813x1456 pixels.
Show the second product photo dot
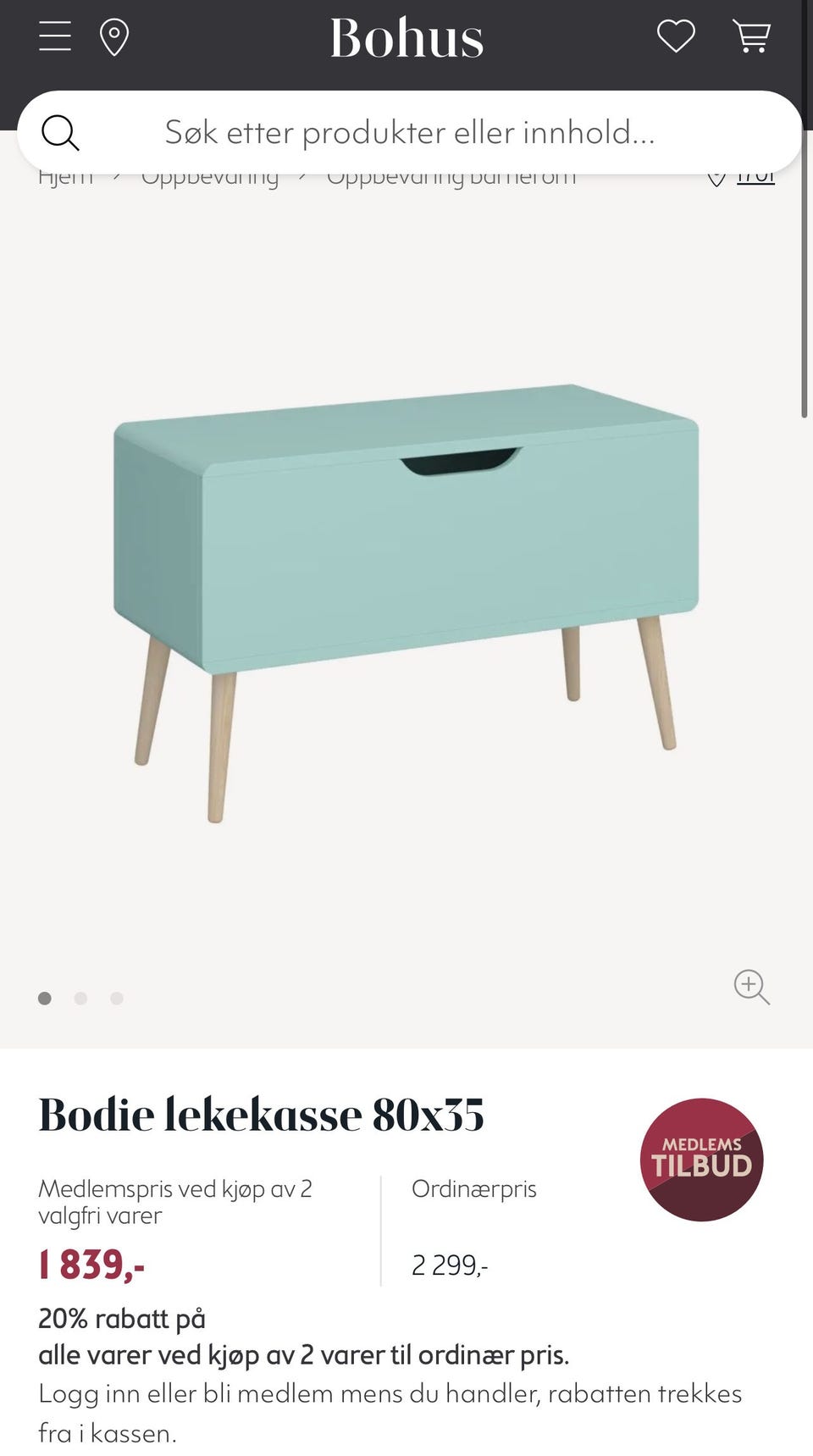click(80, 999)
